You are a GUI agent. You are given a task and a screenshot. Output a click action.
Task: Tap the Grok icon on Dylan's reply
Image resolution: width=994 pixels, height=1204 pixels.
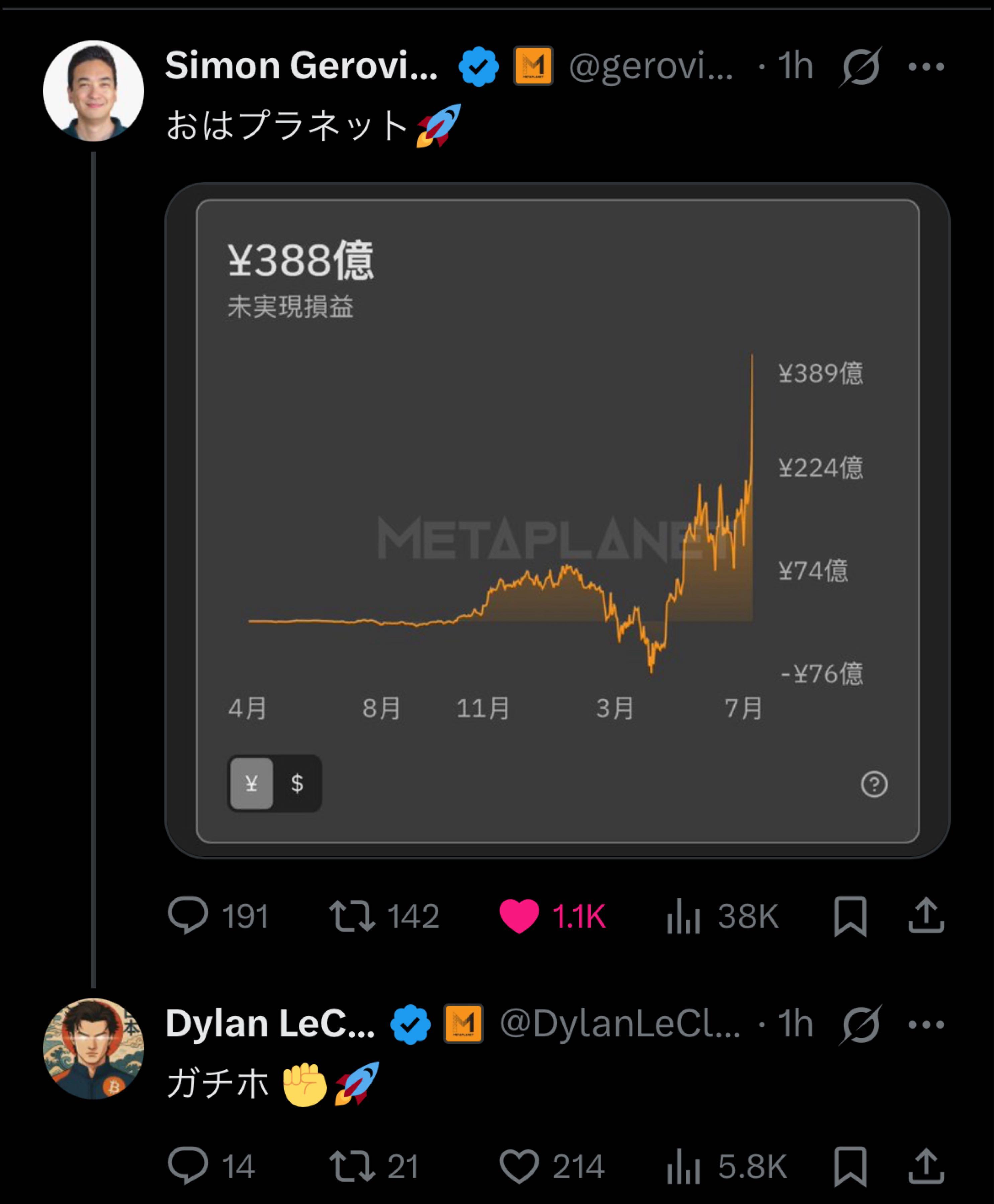pyautogui.click(x=860, y=1024)
